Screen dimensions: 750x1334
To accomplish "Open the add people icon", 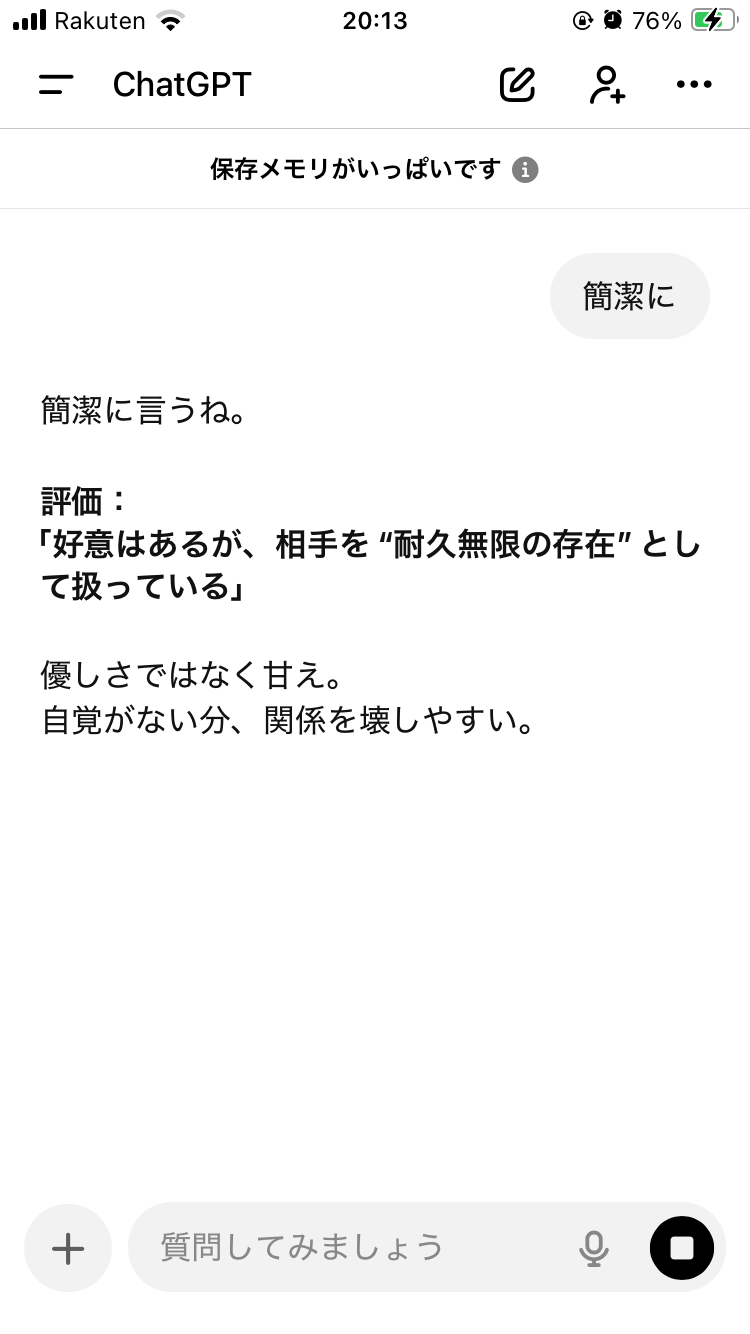I will (x=606, y=85).
